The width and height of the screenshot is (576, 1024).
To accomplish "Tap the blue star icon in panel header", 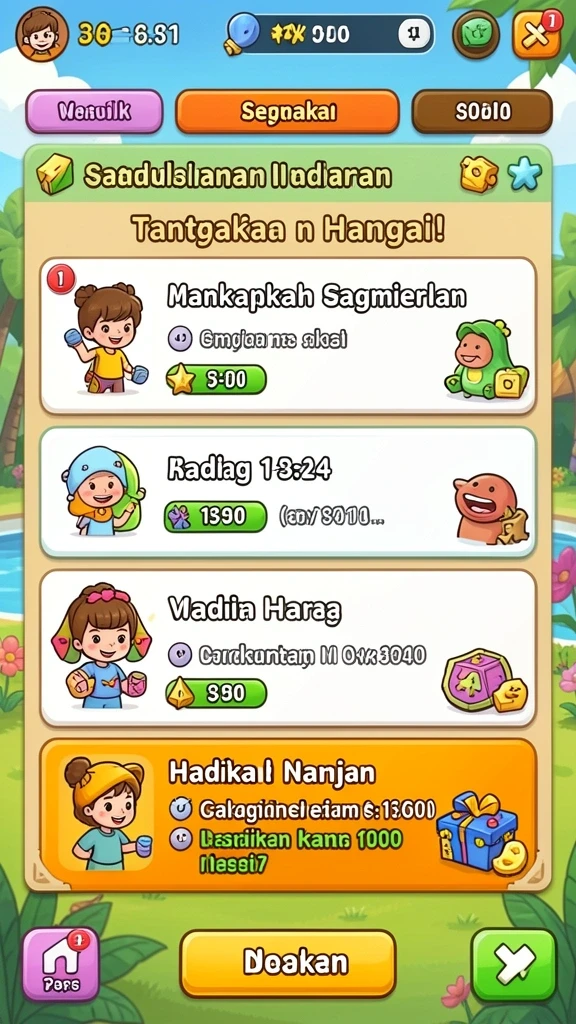I will pyautogui.click(x=525, y=175).
